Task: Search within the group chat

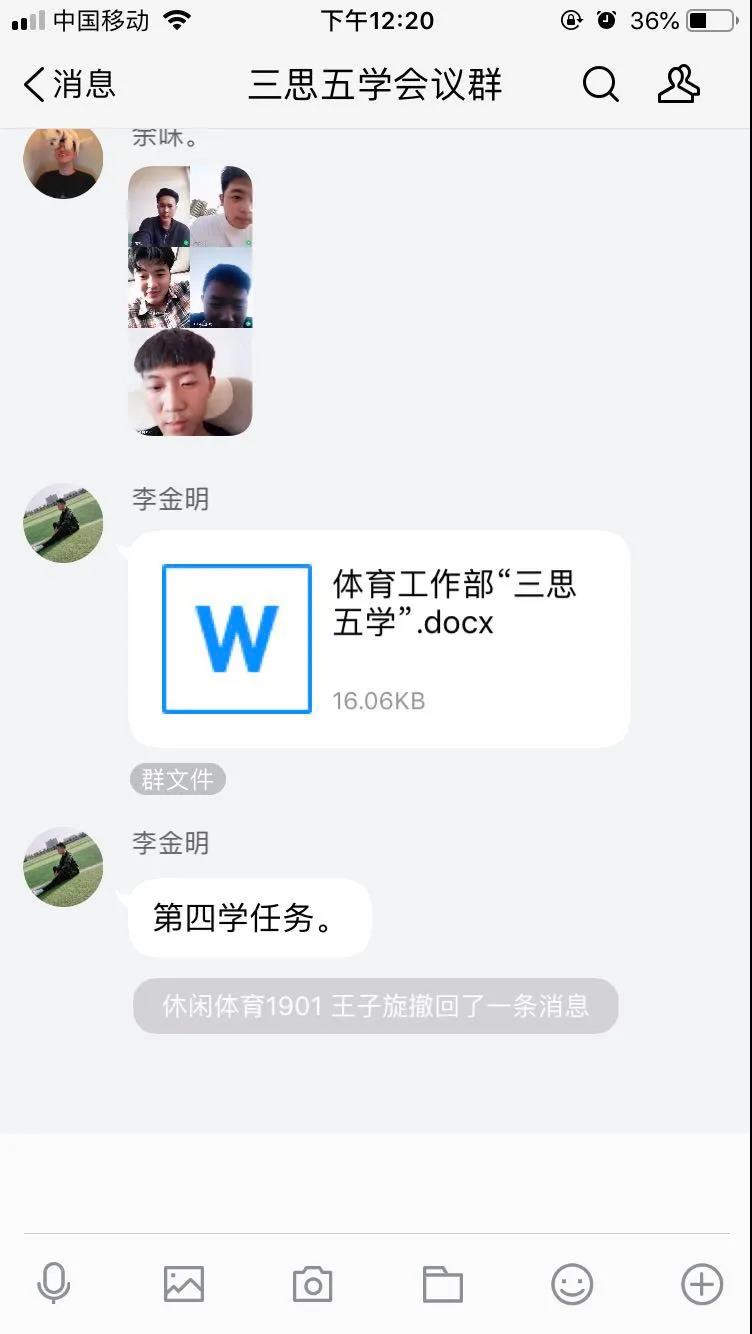Action: pos(600,85)
